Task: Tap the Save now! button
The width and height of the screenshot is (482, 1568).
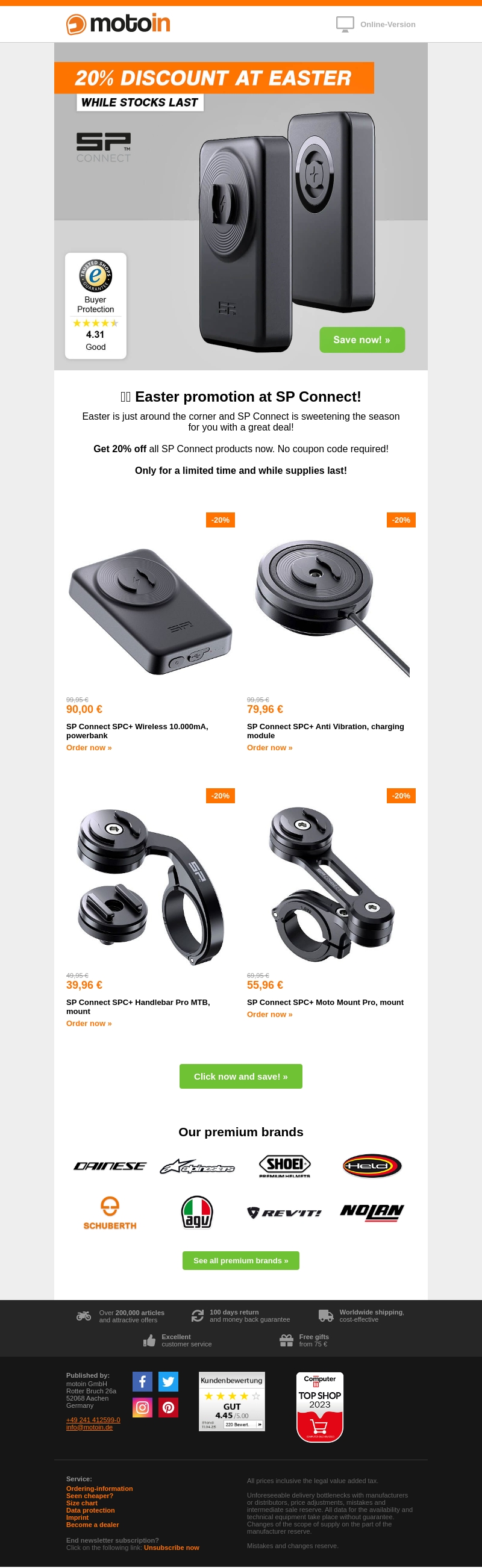Action: click(x=361, y=340)
